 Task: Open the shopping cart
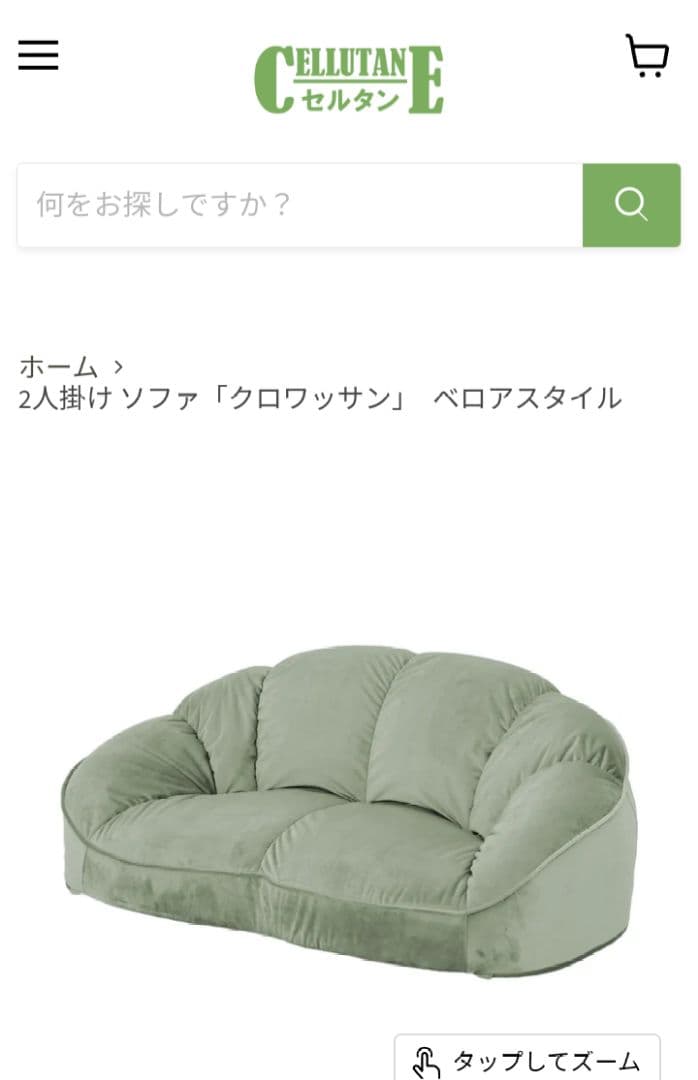point(647,56)
